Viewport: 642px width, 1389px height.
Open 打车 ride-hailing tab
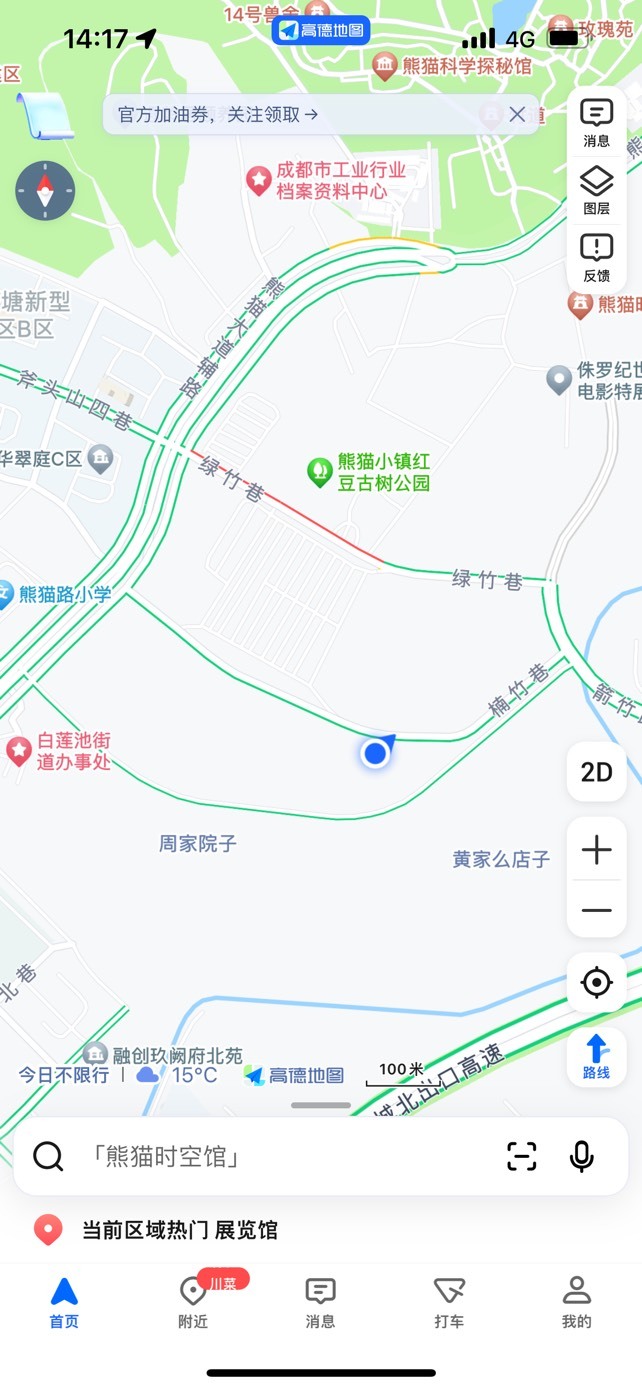click(x=449, y=1301)
